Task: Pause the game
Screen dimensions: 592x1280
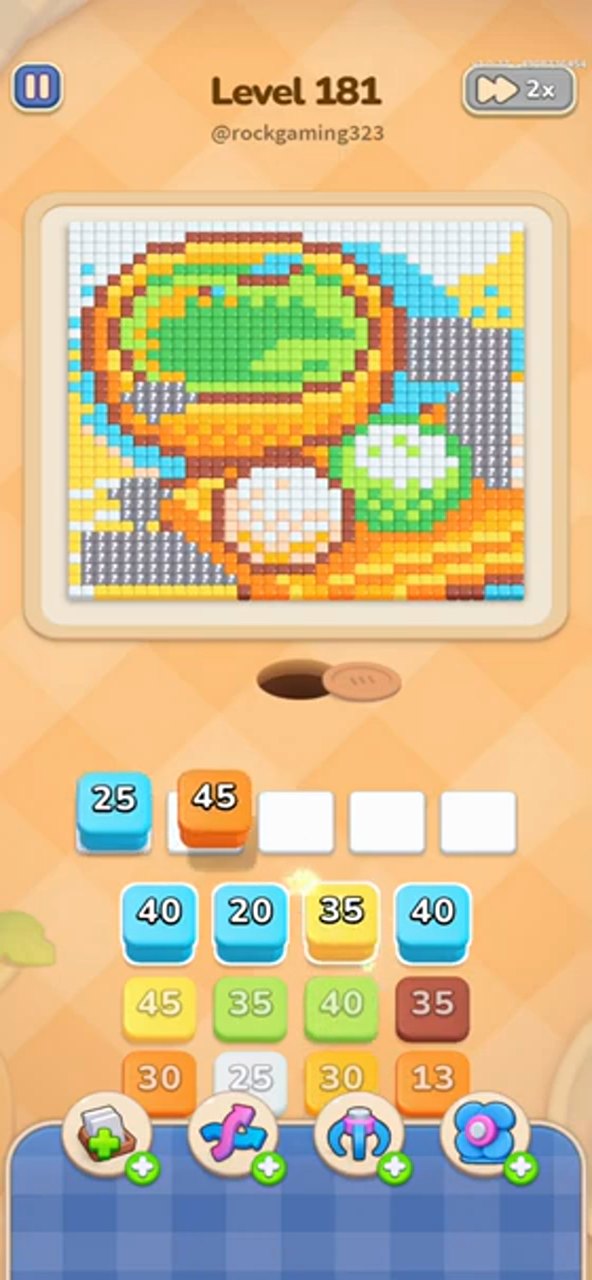Action: pyautogui.click(x=37, y=88)
